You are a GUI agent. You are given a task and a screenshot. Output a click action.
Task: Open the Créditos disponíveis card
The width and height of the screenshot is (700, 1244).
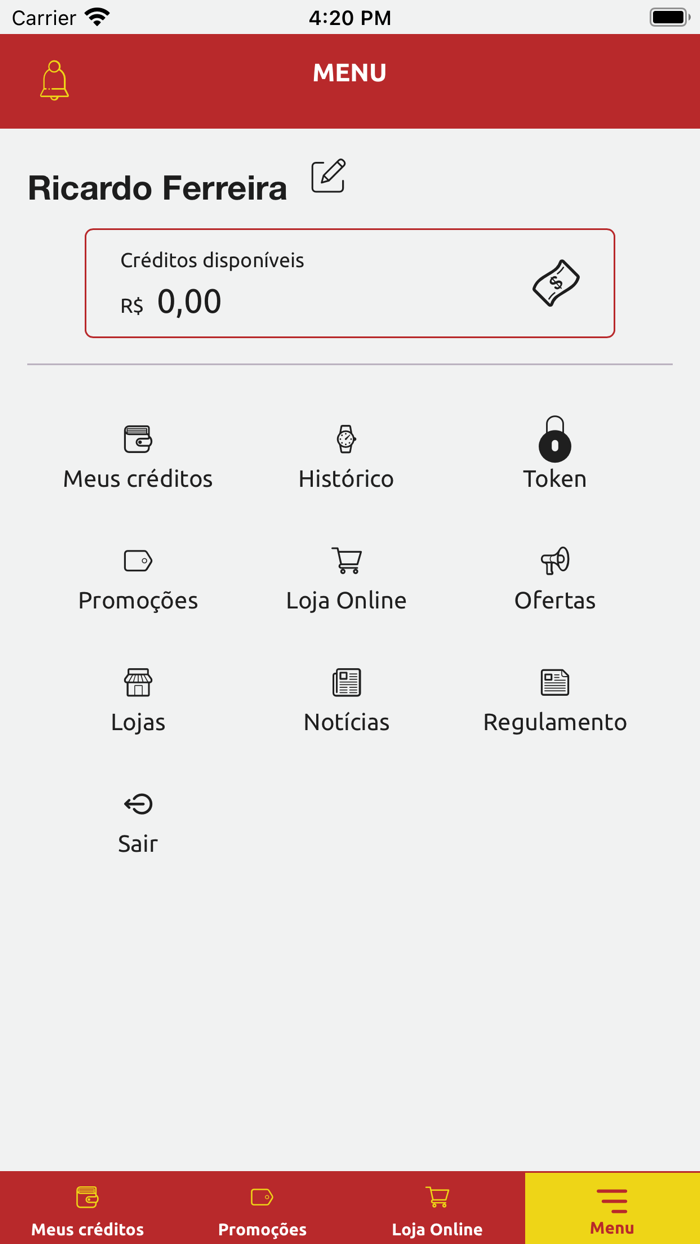click(349, 283)
